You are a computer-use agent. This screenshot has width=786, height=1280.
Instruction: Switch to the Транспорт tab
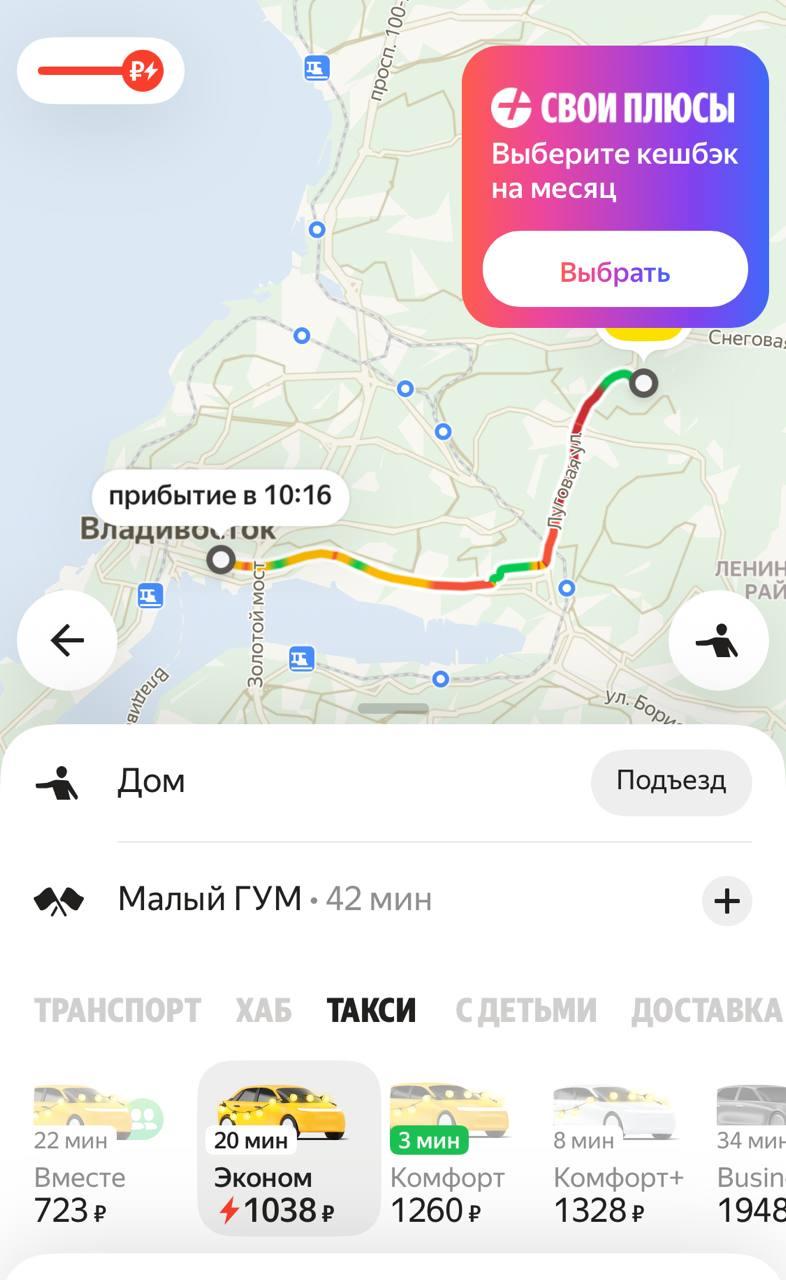(117, 1010)
